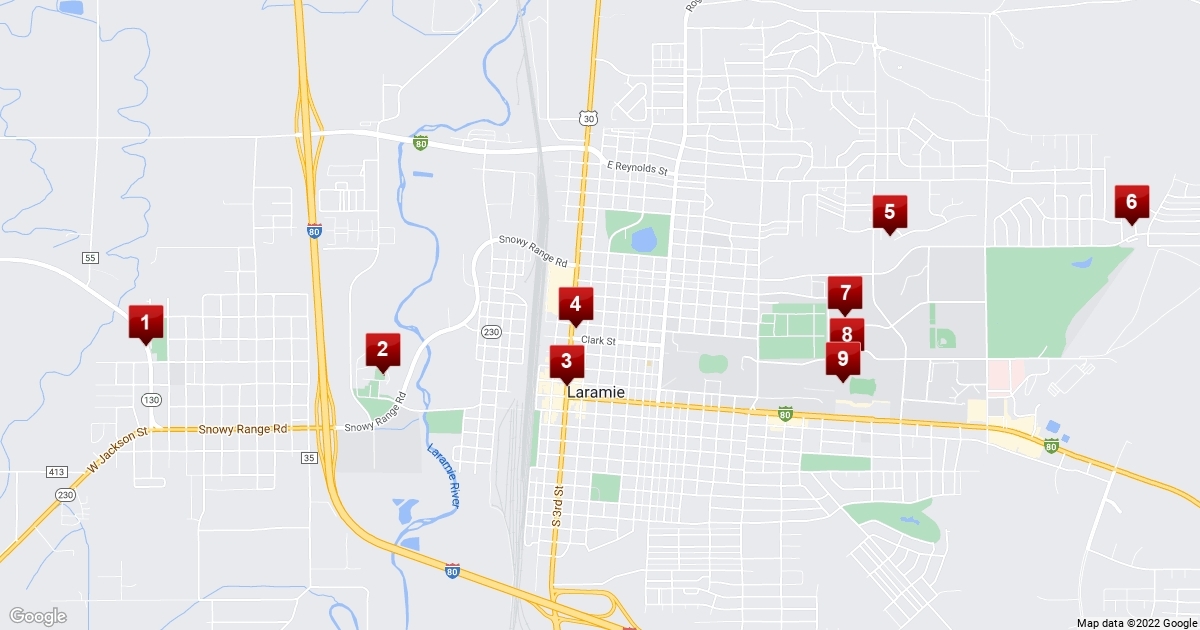
Task: Select location pin number 7
Action: 845,293
